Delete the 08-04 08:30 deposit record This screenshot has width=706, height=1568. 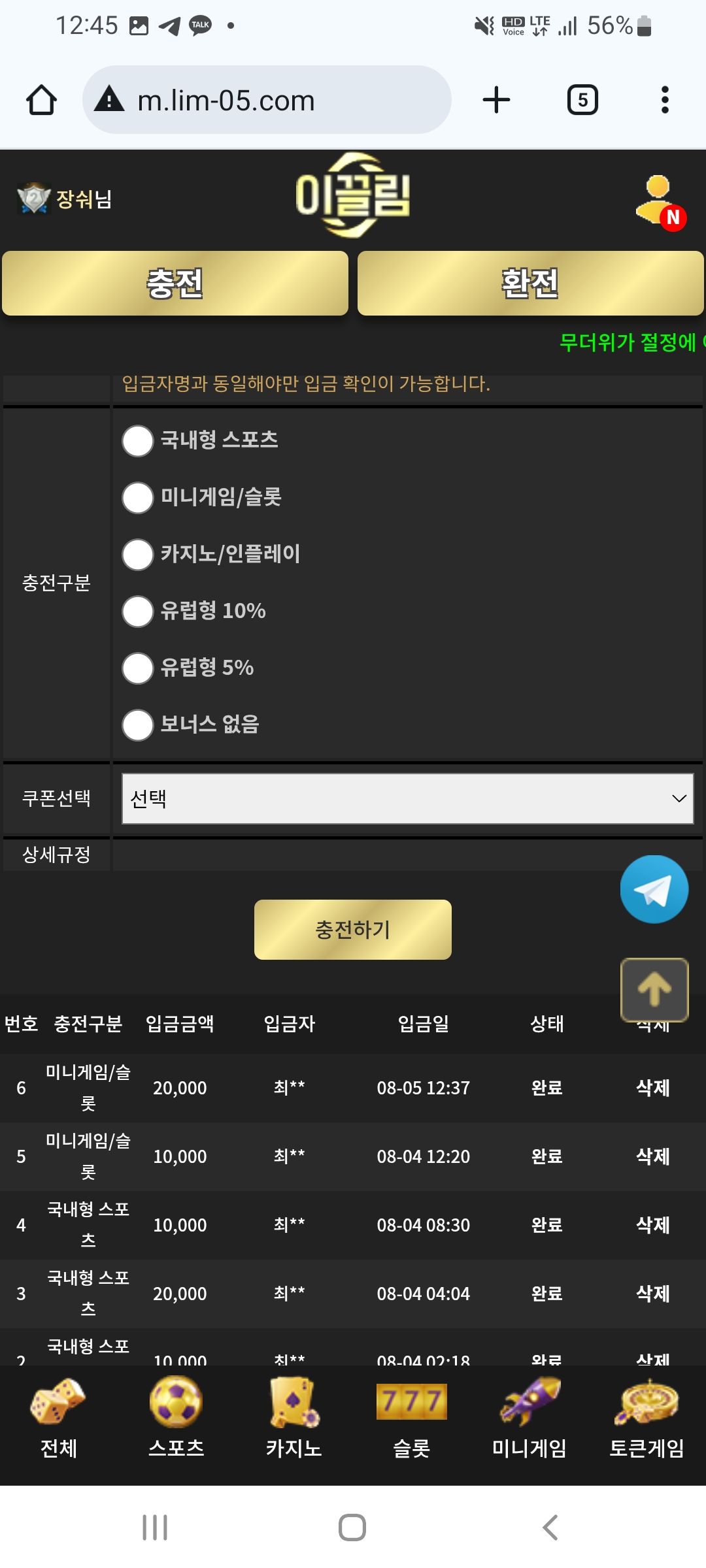point(653,1225)
